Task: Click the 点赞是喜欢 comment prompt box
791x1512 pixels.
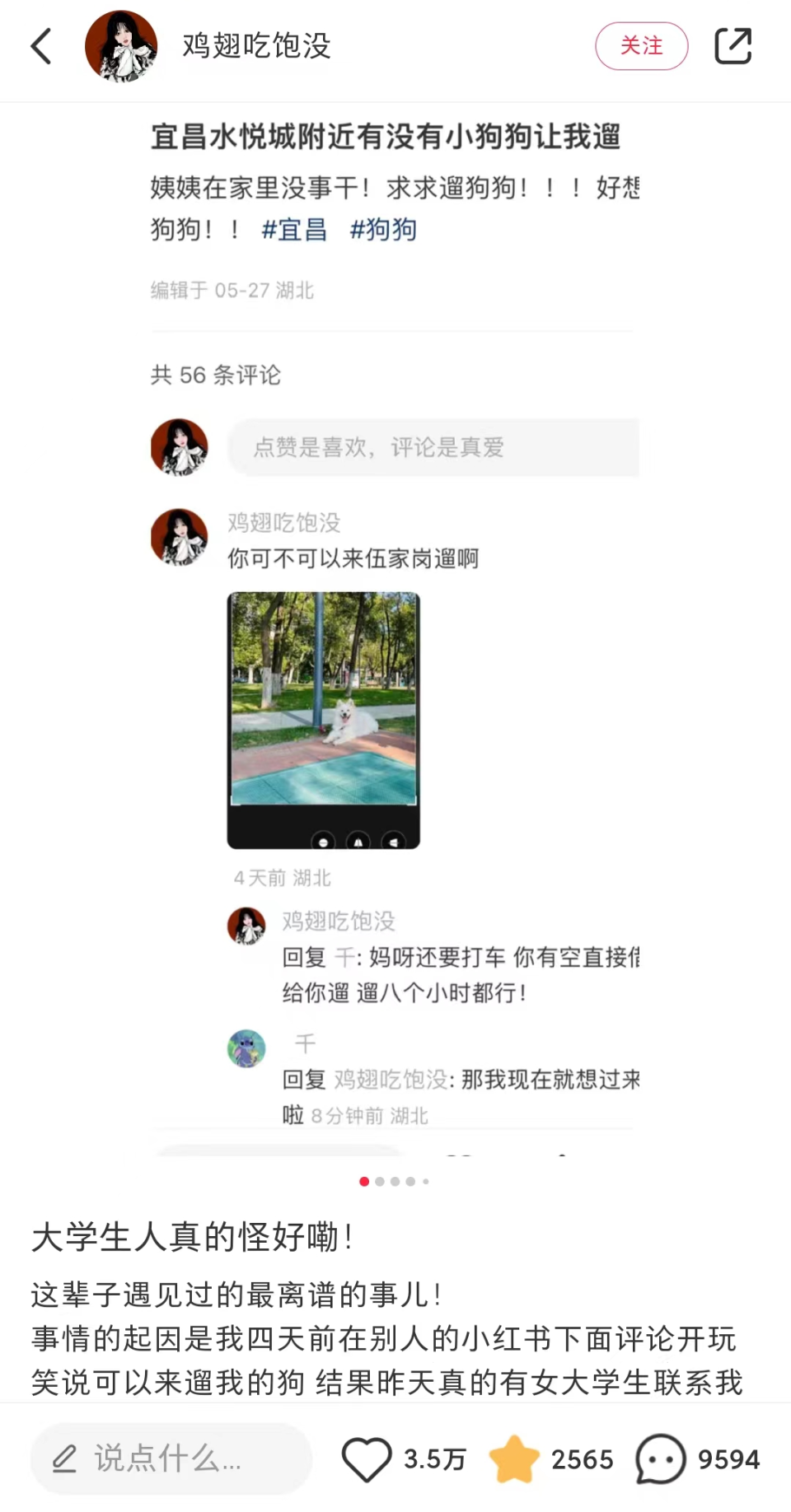Action: point(434,447)
